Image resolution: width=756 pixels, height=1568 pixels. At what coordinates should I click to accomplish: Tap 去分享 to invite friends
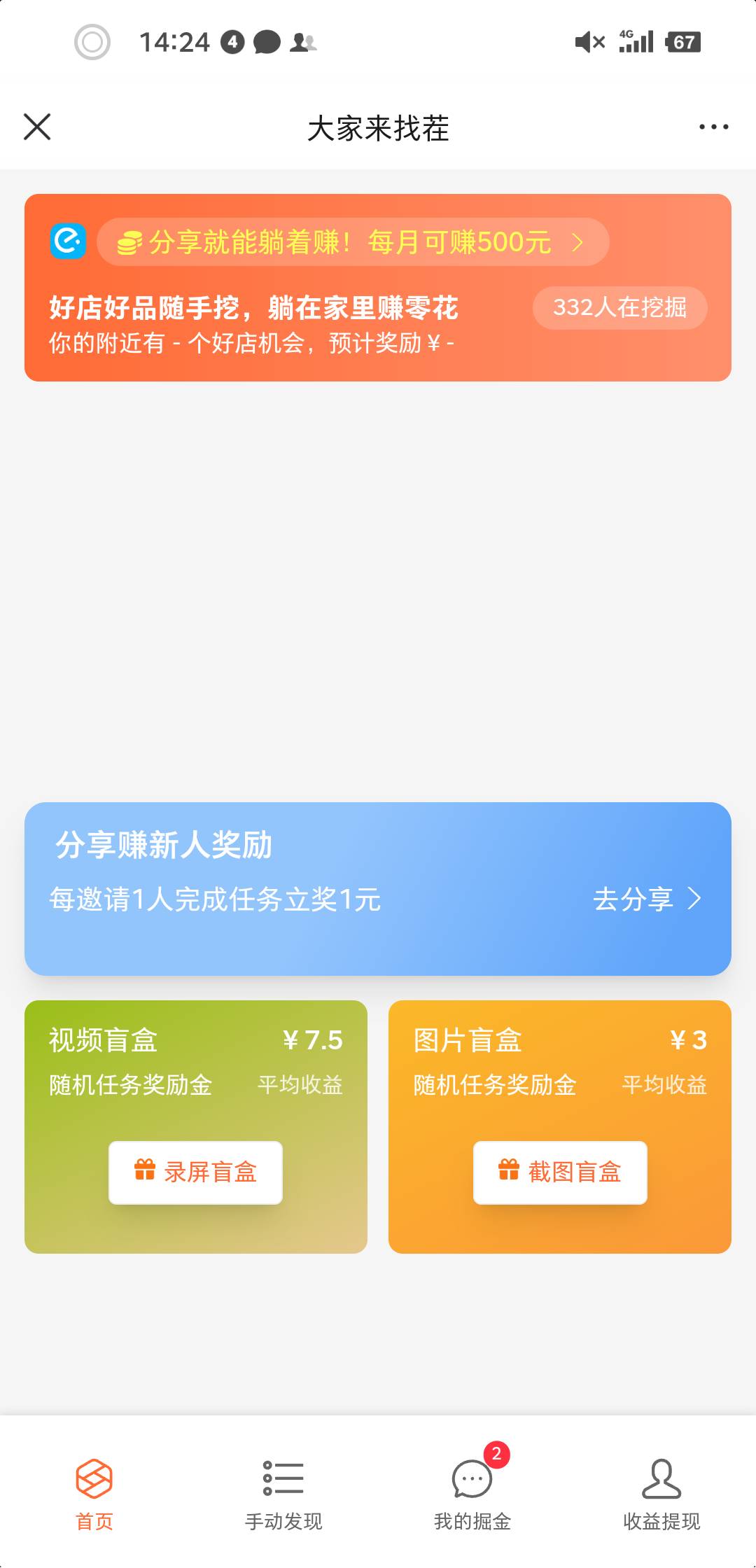(646, 899)
